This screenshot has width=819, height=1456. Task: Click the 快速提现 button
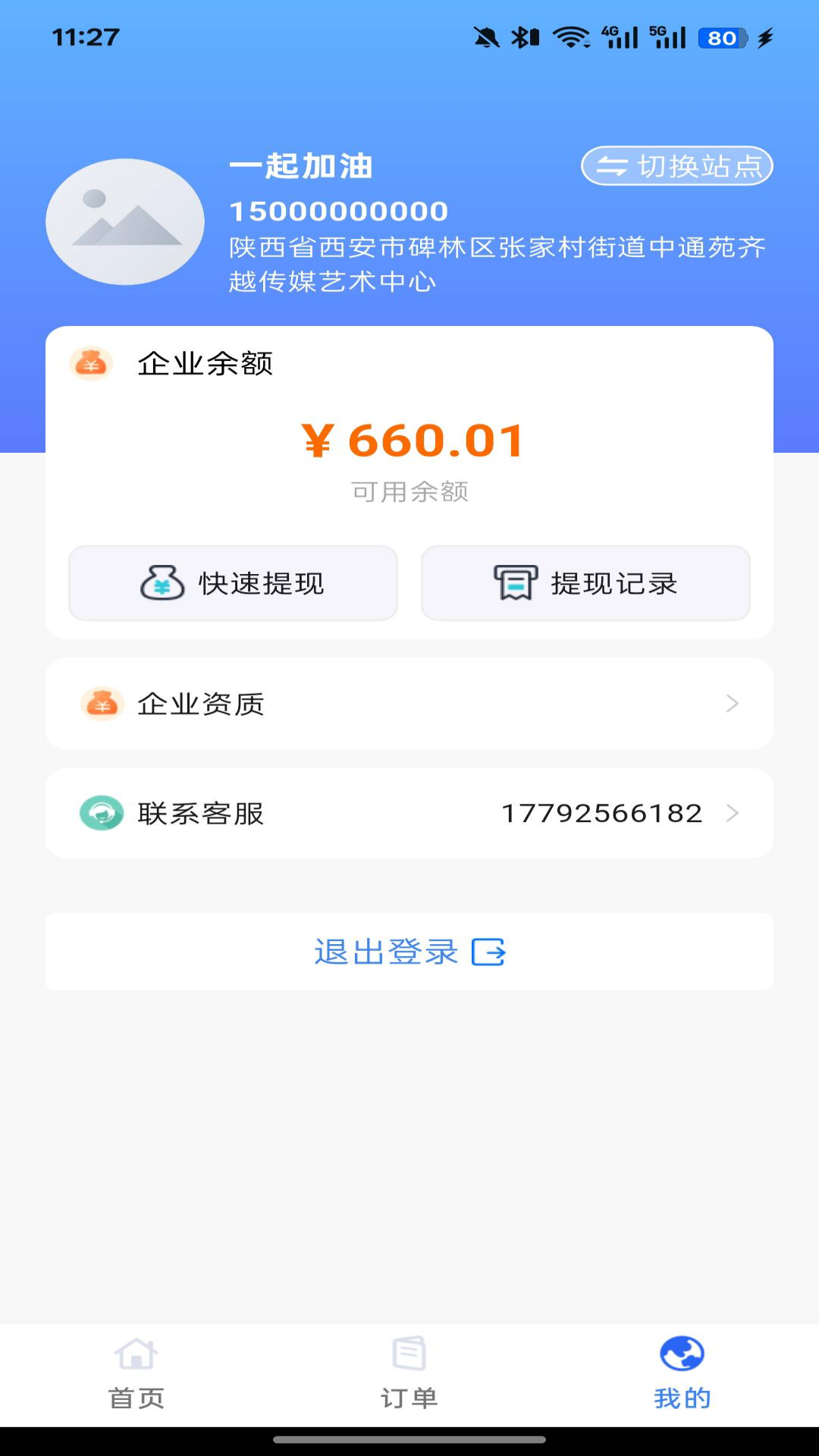[232, 583]
